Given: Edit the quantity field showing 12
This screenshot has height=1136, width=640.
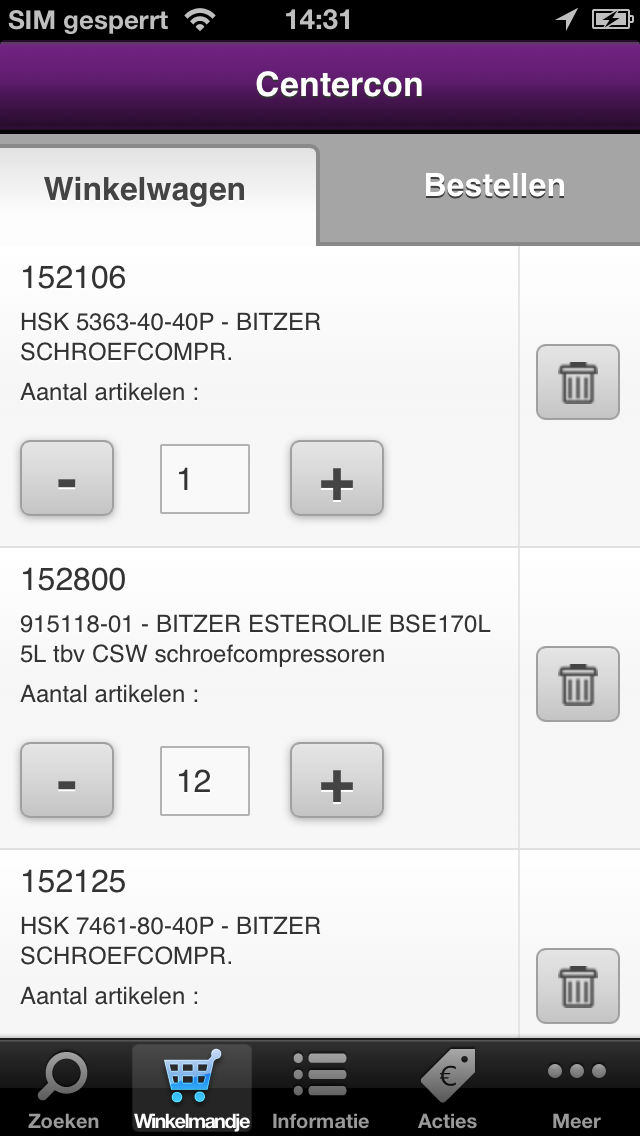Looking at the screenshot, I should [x=205, y=781].
